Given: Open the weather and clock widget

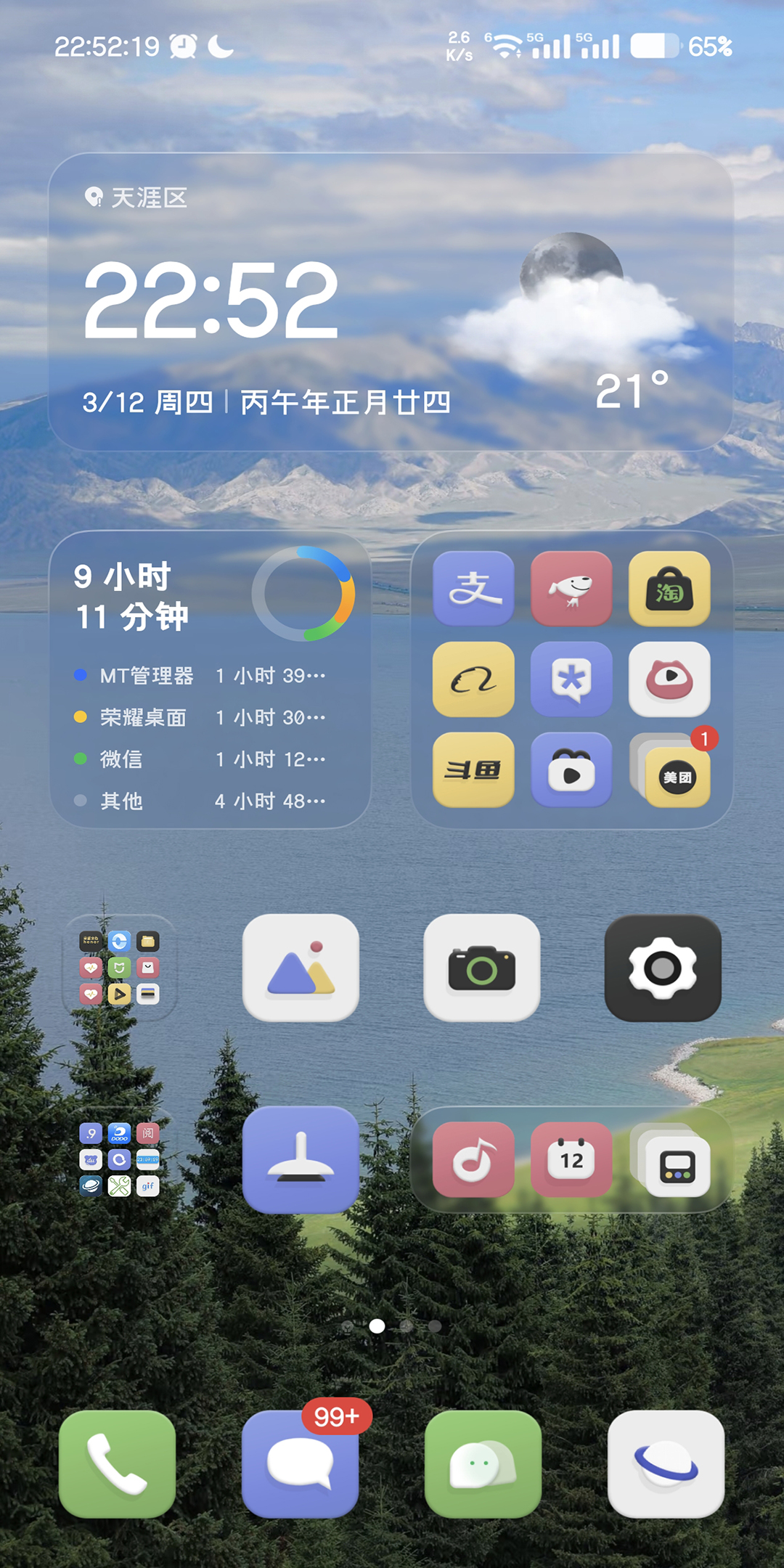Looking at the screenshot, I should click(391, 301).
